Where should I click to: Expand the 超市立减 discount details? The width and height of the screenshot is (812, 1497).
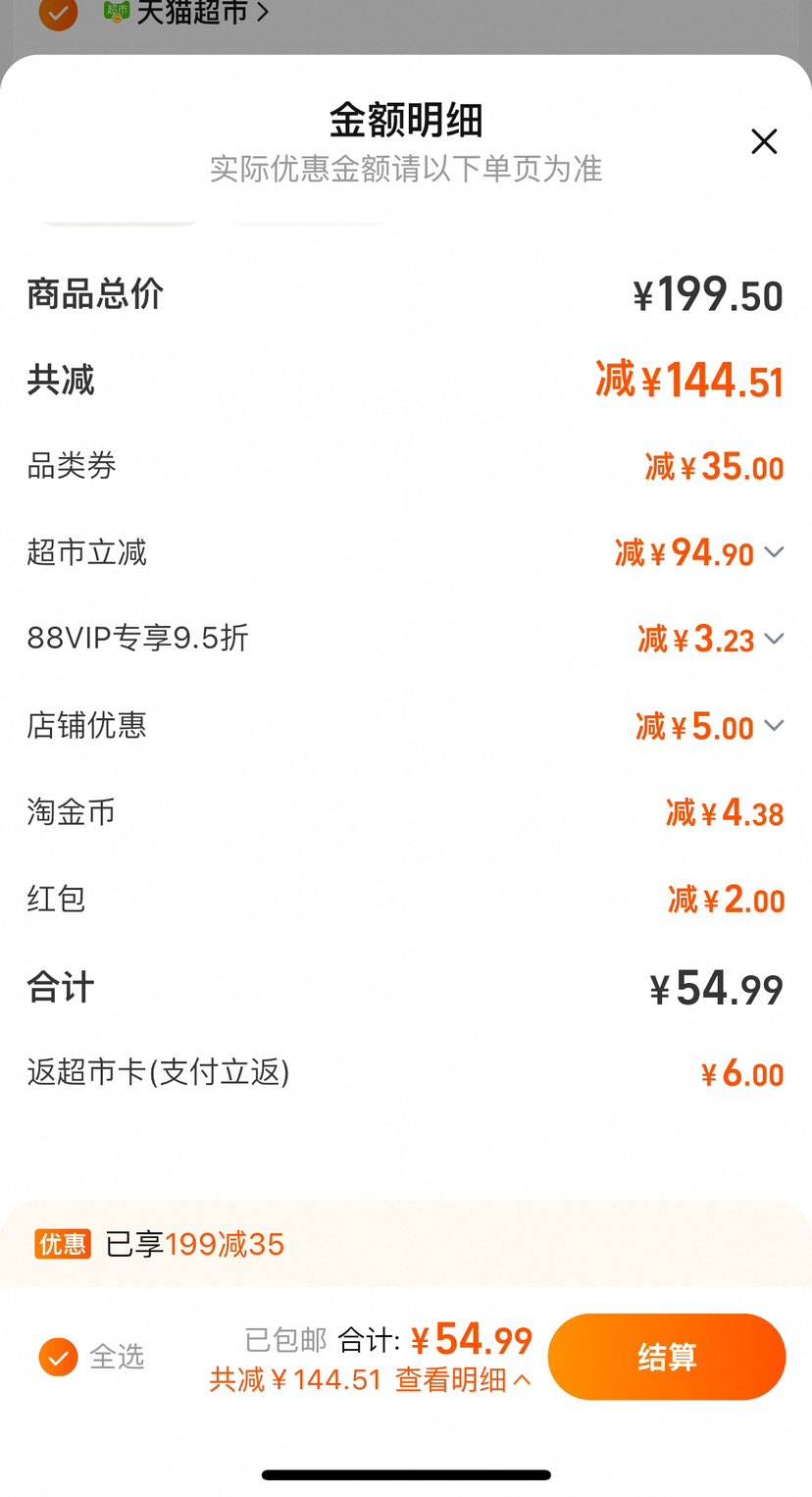(x=775, y=552)
